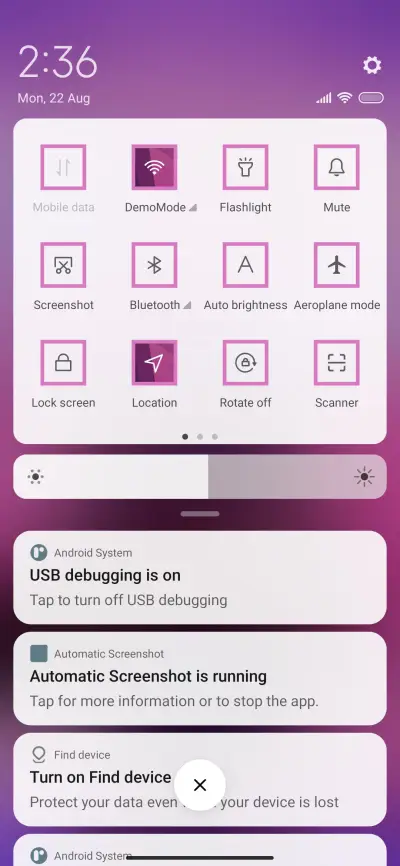Screen dimensions: 400x866
Task: Toggle the Mobile data tile
Action: [63, 167]
